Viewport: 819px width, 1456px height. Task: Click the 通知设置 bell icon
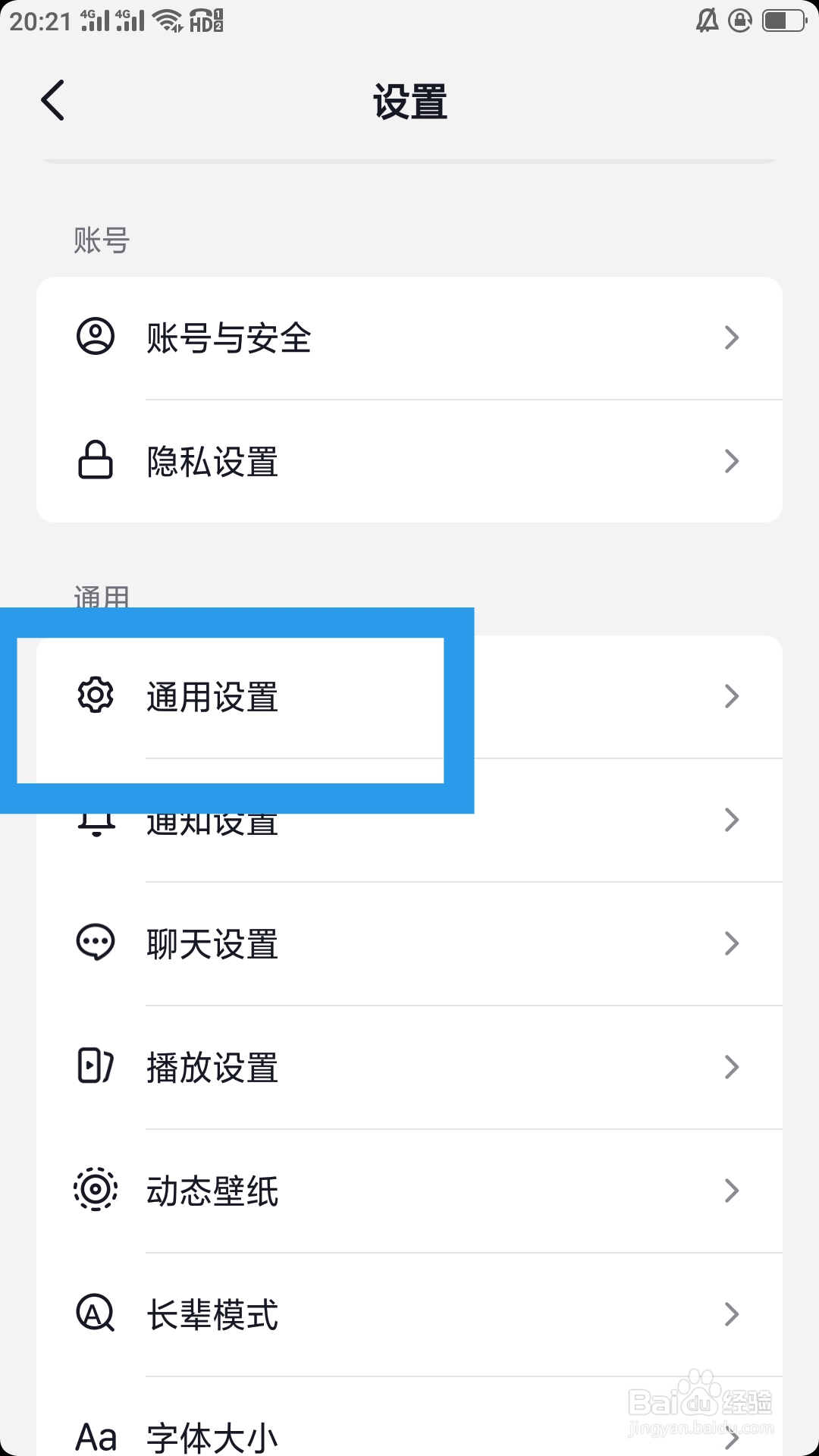coord(96,820)
